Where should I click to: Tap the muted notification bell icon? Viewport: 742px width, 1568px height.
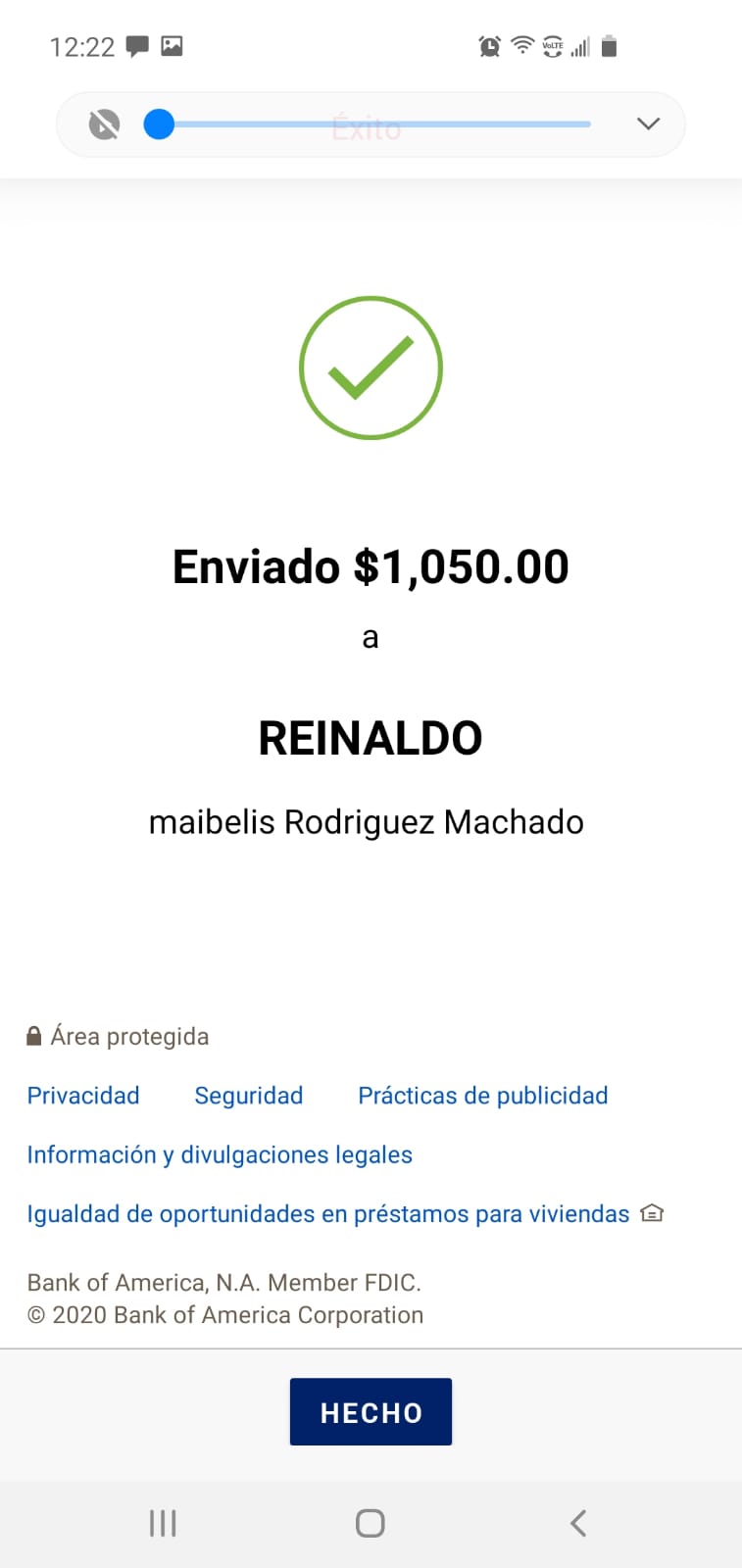pos(104,124)
